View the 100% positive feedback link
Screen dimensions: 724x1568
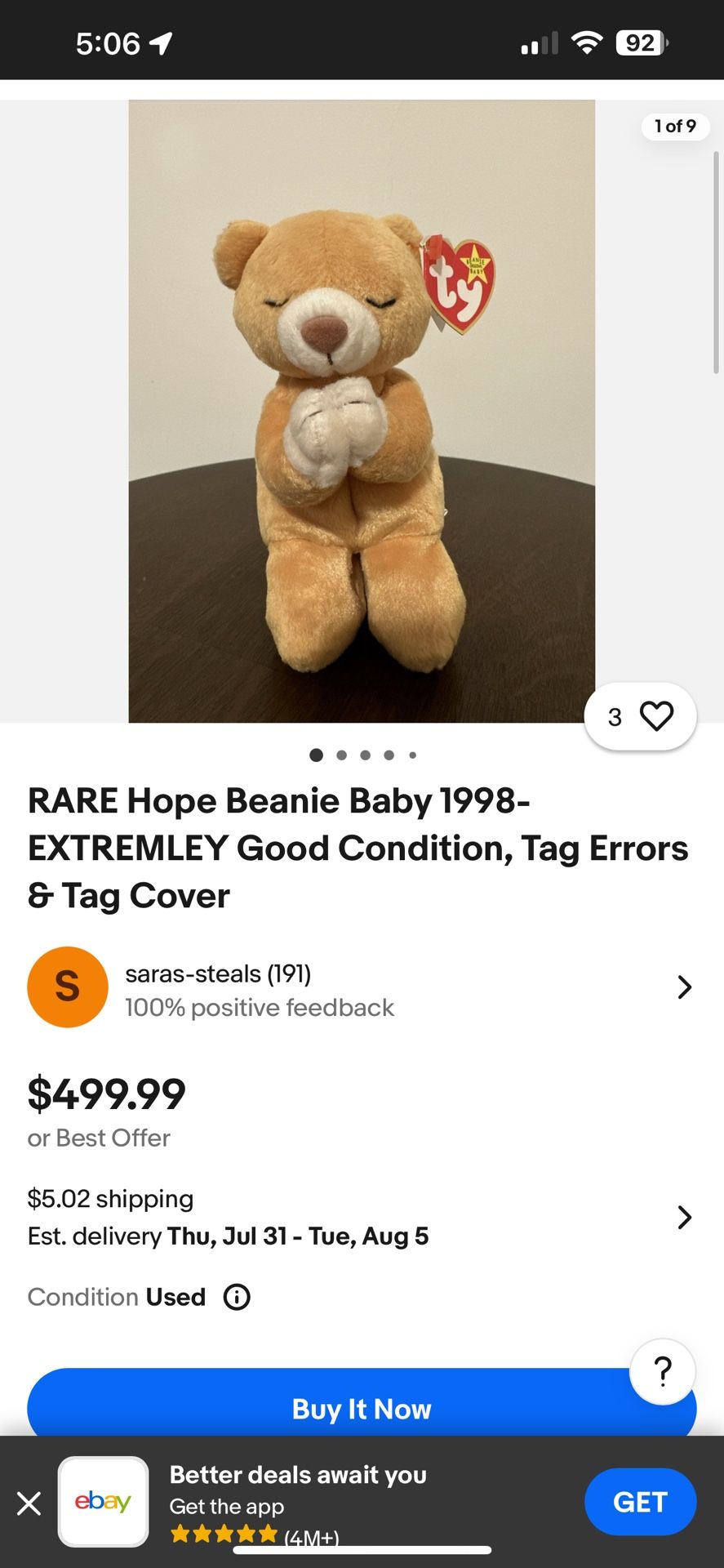(x=259, y=1007)
